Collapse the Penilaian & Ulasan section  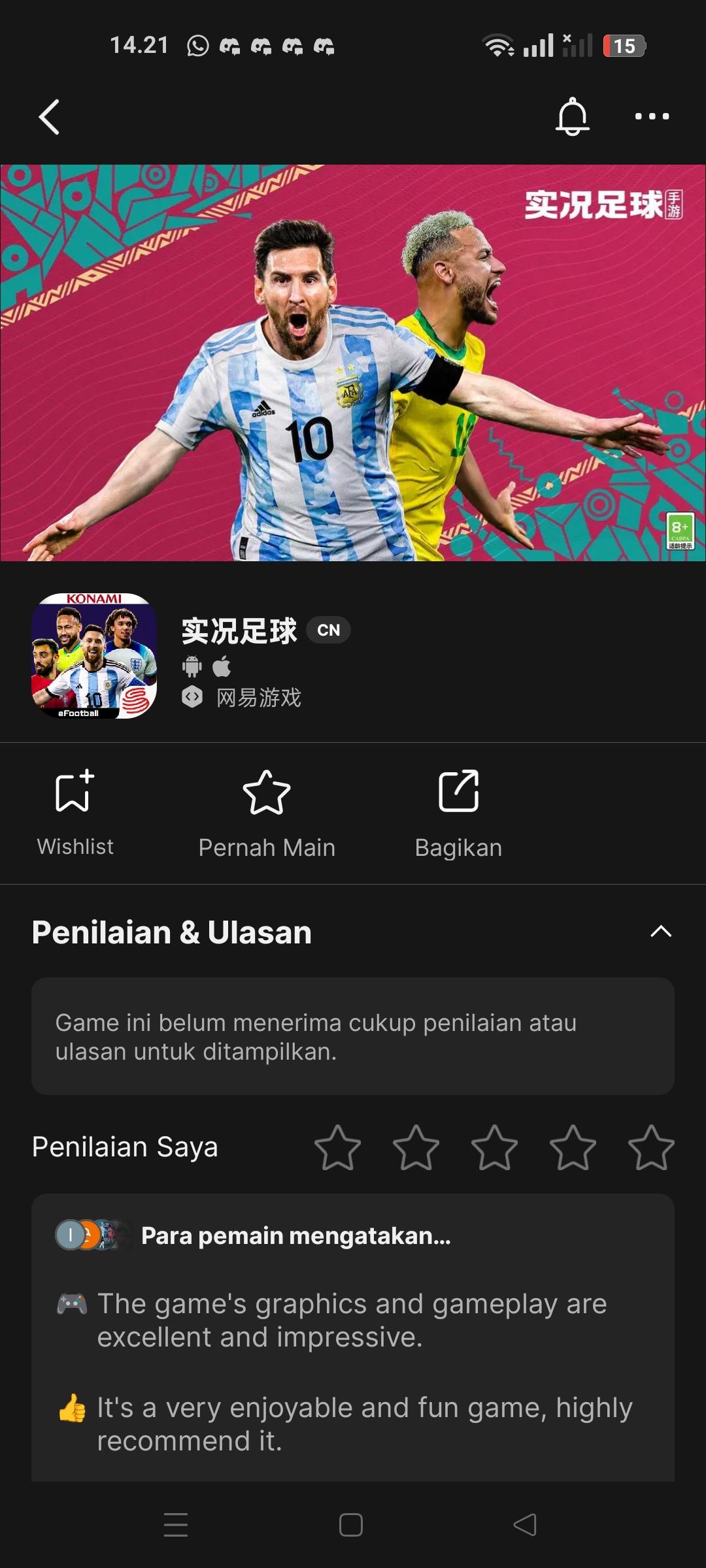[661, 932]
